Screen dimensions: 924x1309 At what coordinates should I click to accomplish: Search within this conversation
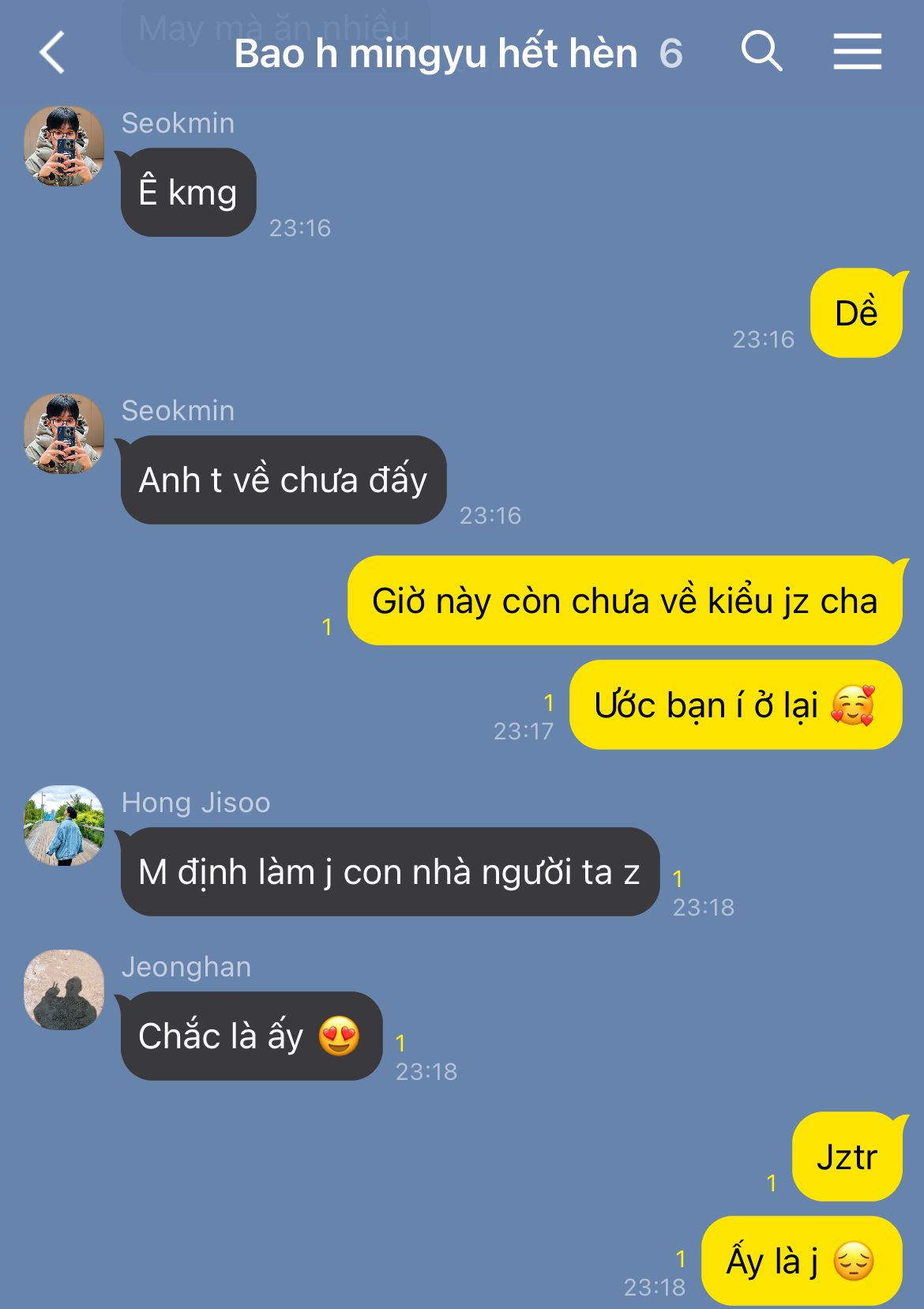point(761,52)
